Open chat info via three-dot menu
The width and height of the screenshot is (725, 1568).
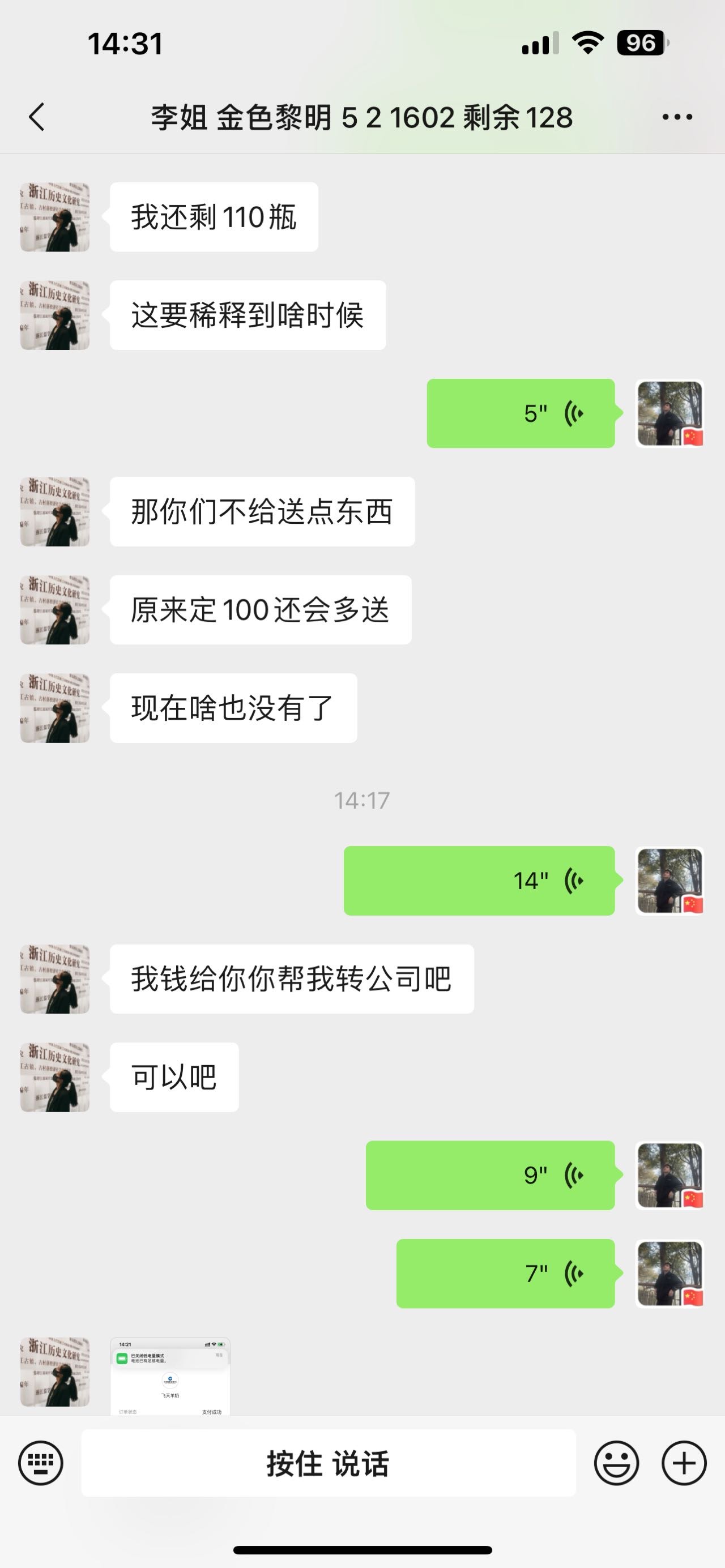pos(677,117)
